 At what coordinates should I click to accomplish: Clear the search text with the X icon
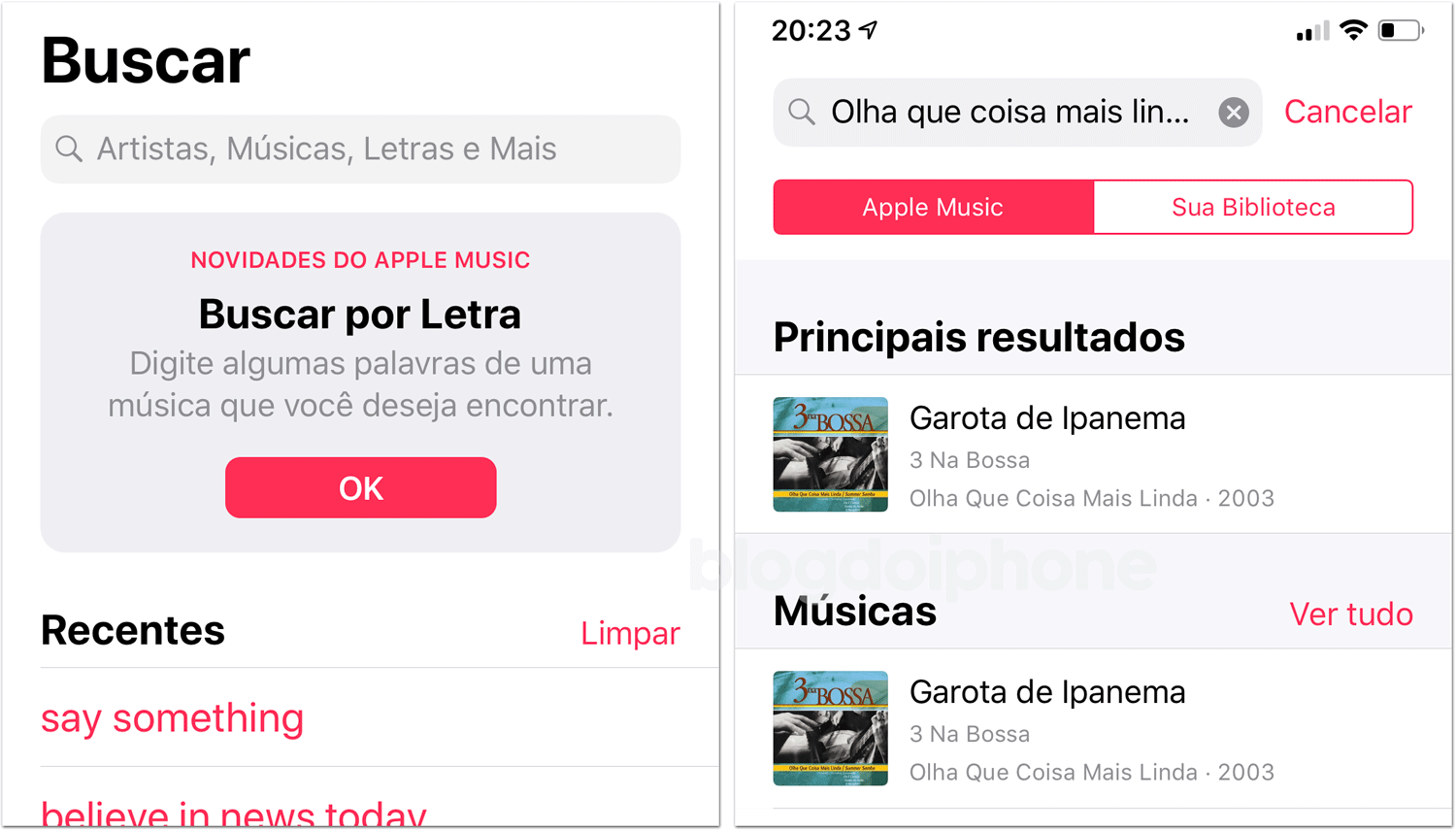coord(1233,113)
